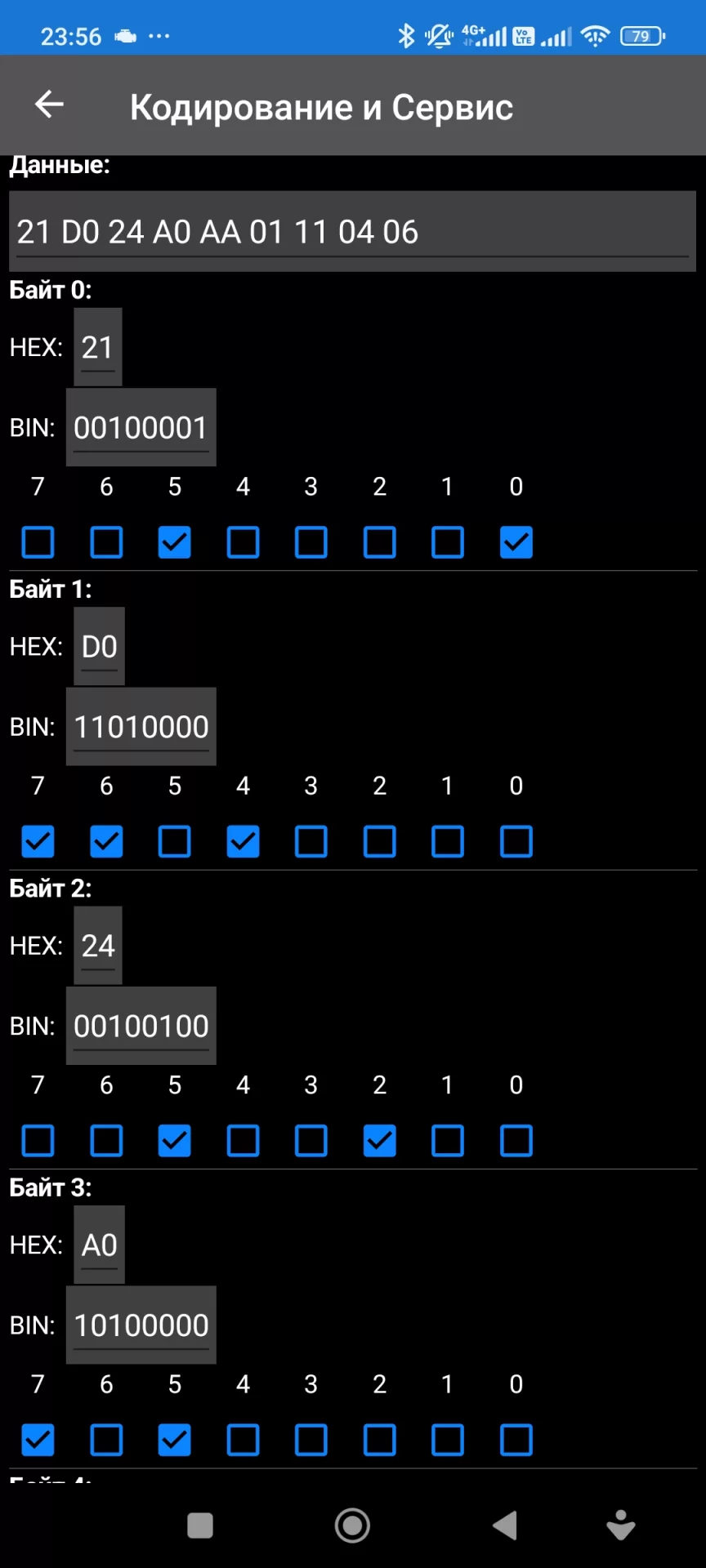This screenshot has height=1568, width=706.
Task: Check bit 1 of Байт 3
Action: click(x=448, y=1441)
